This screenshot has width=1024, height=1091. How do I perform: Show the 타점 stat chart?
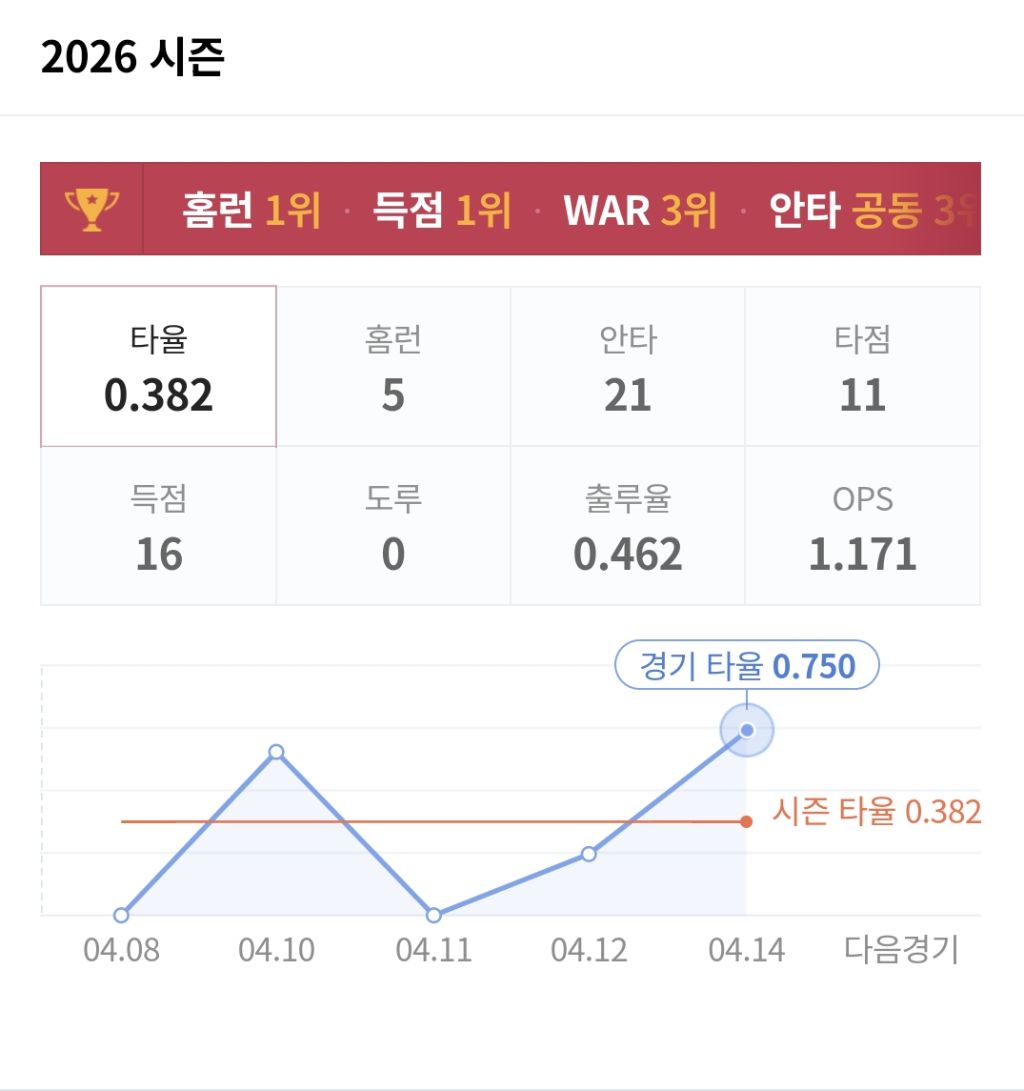862,367
